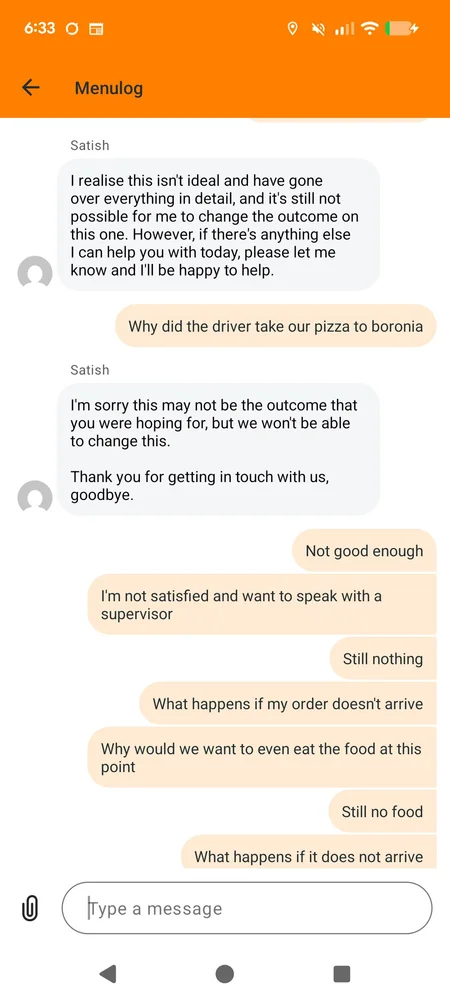Tap the system back triangle button
450x1000 pixels.
(x=108, y=973)
